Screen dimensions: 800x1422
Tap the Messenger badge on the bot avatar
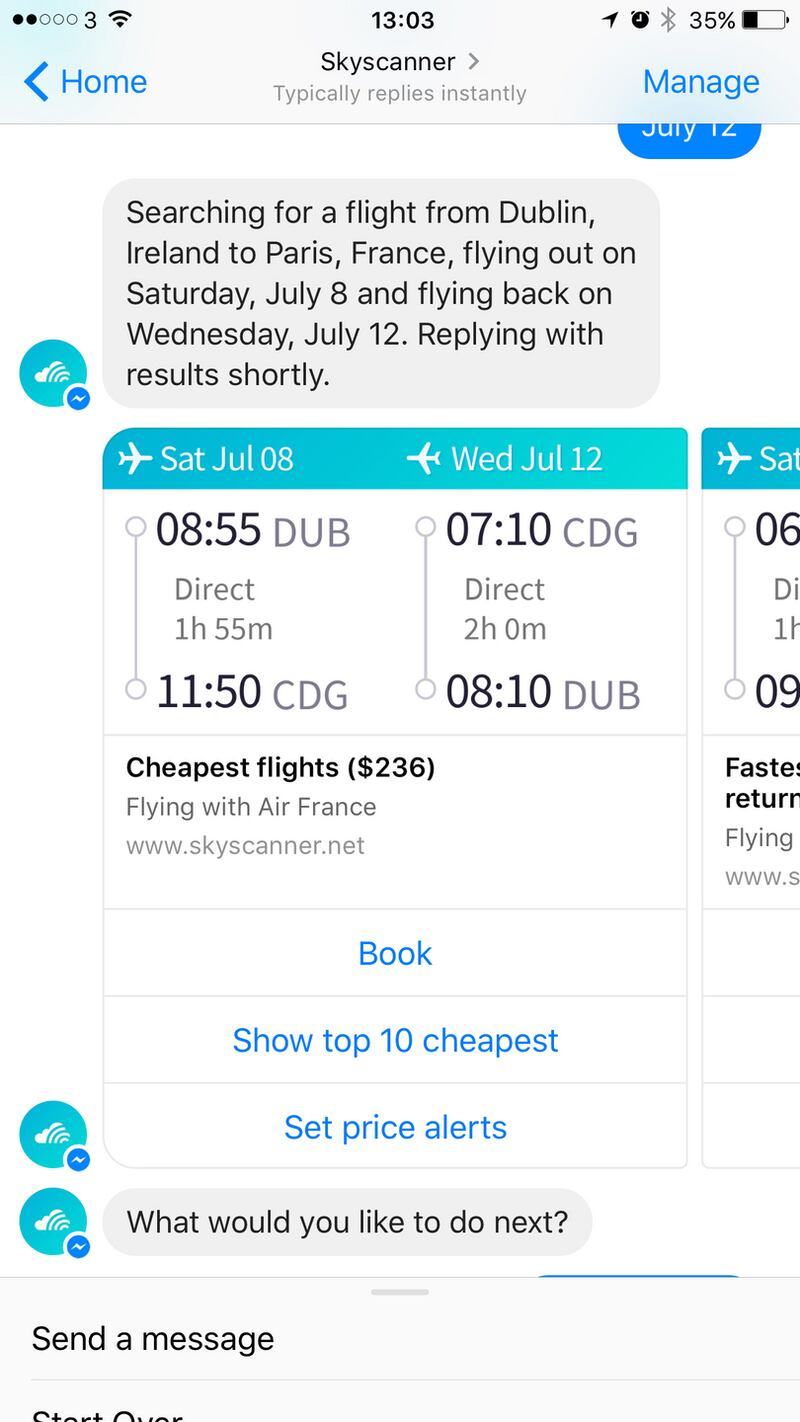click(x=77, y=398)
